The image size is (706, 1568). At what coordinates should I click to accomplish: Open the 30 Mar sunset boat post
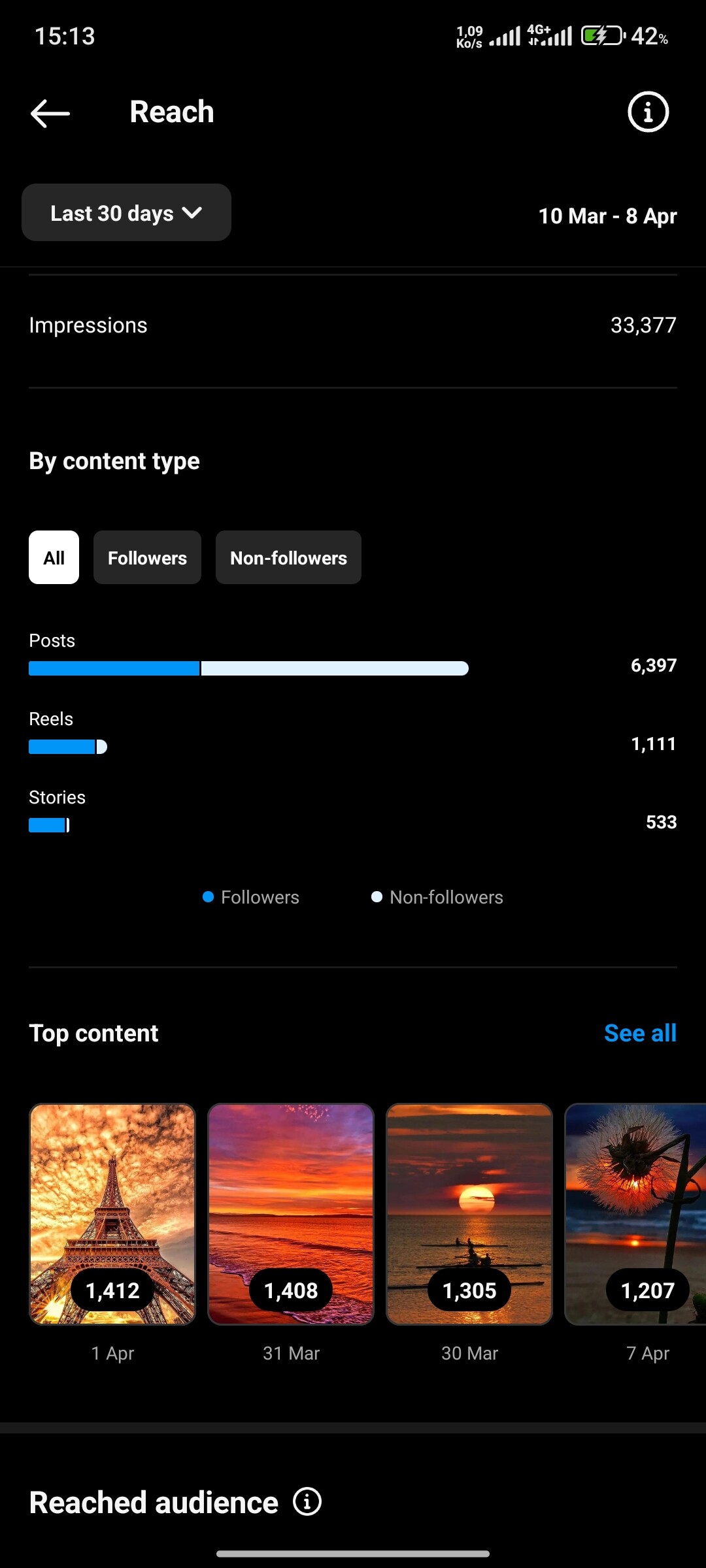pyautogui.click(x=469, y=1214)
